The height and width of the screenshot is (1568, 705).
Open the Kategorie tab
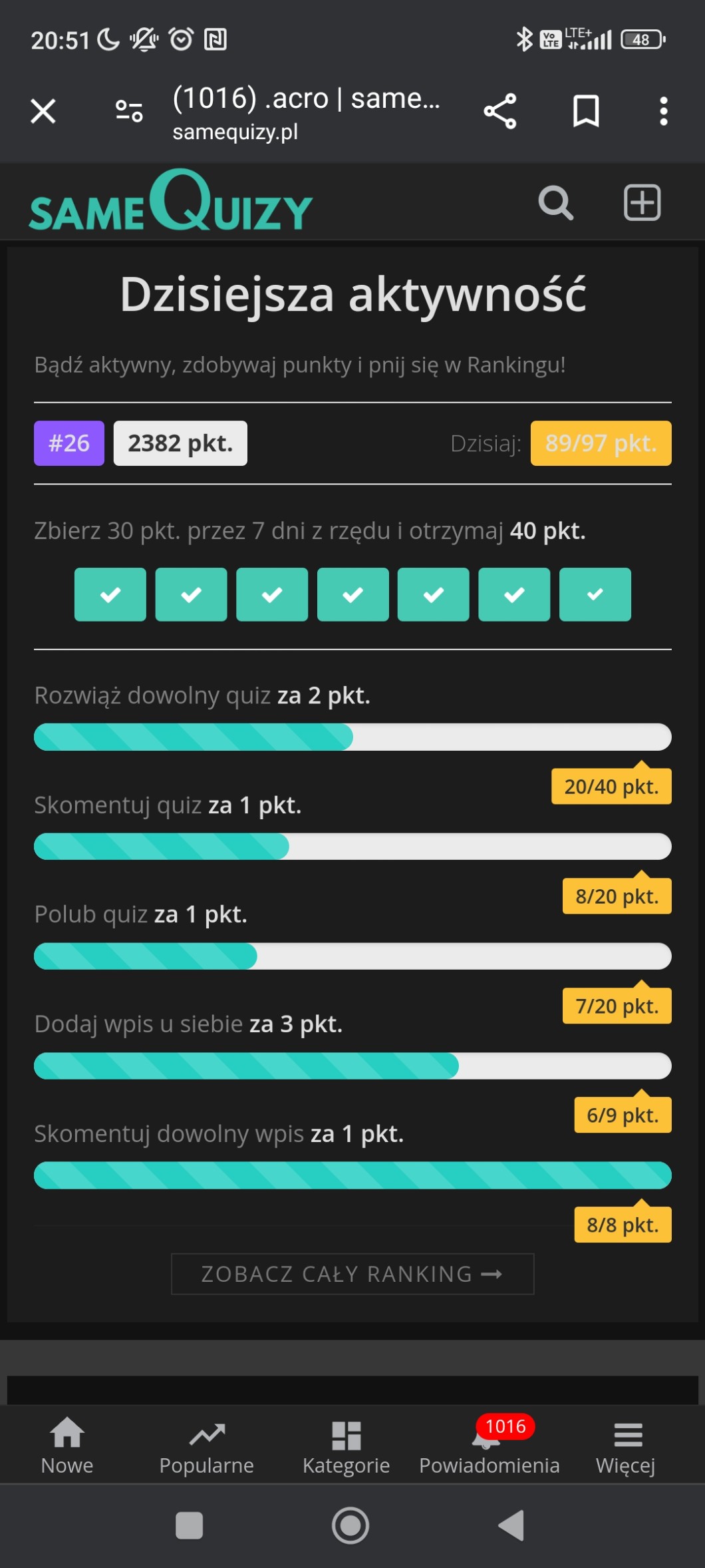[x=346, y=1446]
